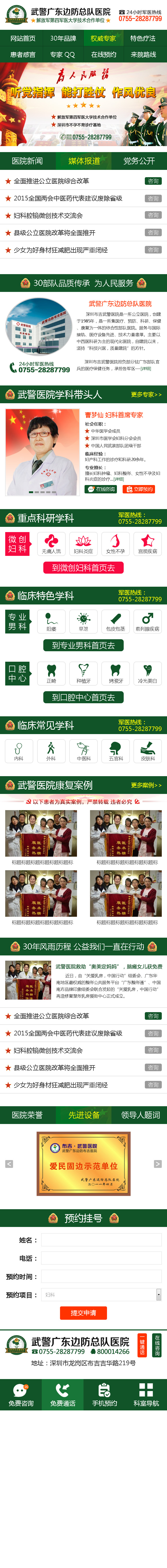The image size is (167, 1568).
Task: Switch to the 党务公开 tab
Action: [139, 161]
